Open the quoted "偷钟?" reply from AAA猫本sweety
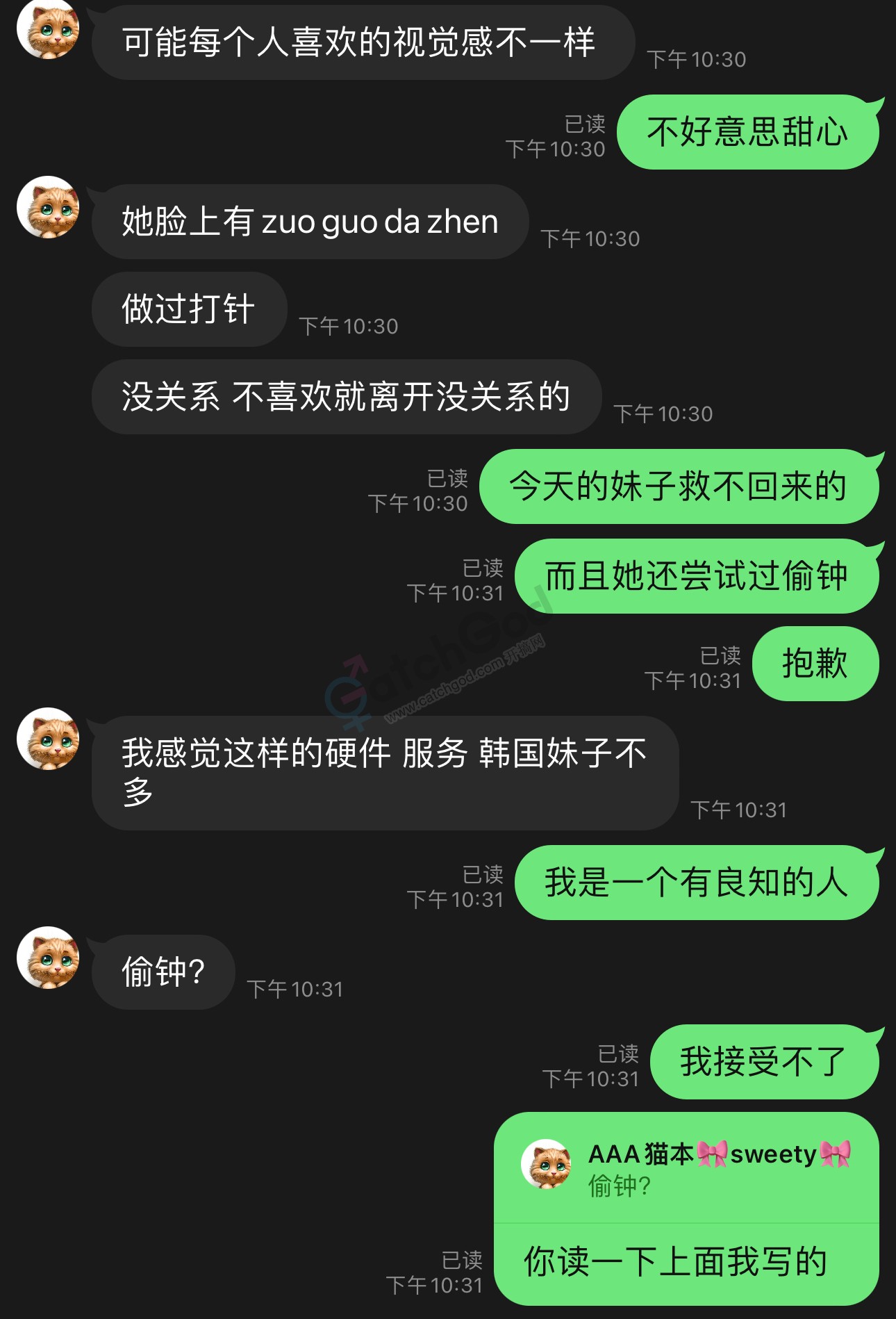Image resolution: width=896 pixels, height=1319 pixels. [686, 1169]
